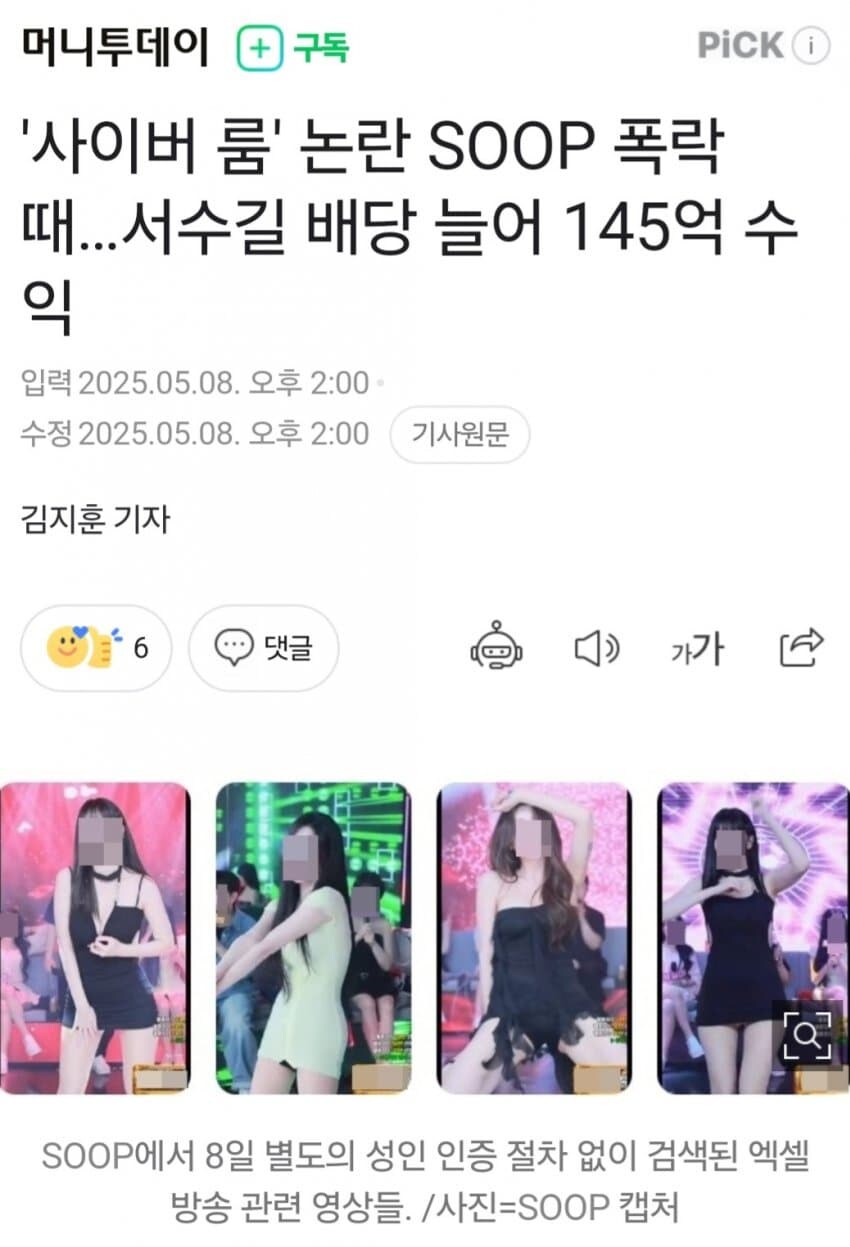Open the 머니투데이 press page
The image size is (850, 1247).
tap(115, 46)
